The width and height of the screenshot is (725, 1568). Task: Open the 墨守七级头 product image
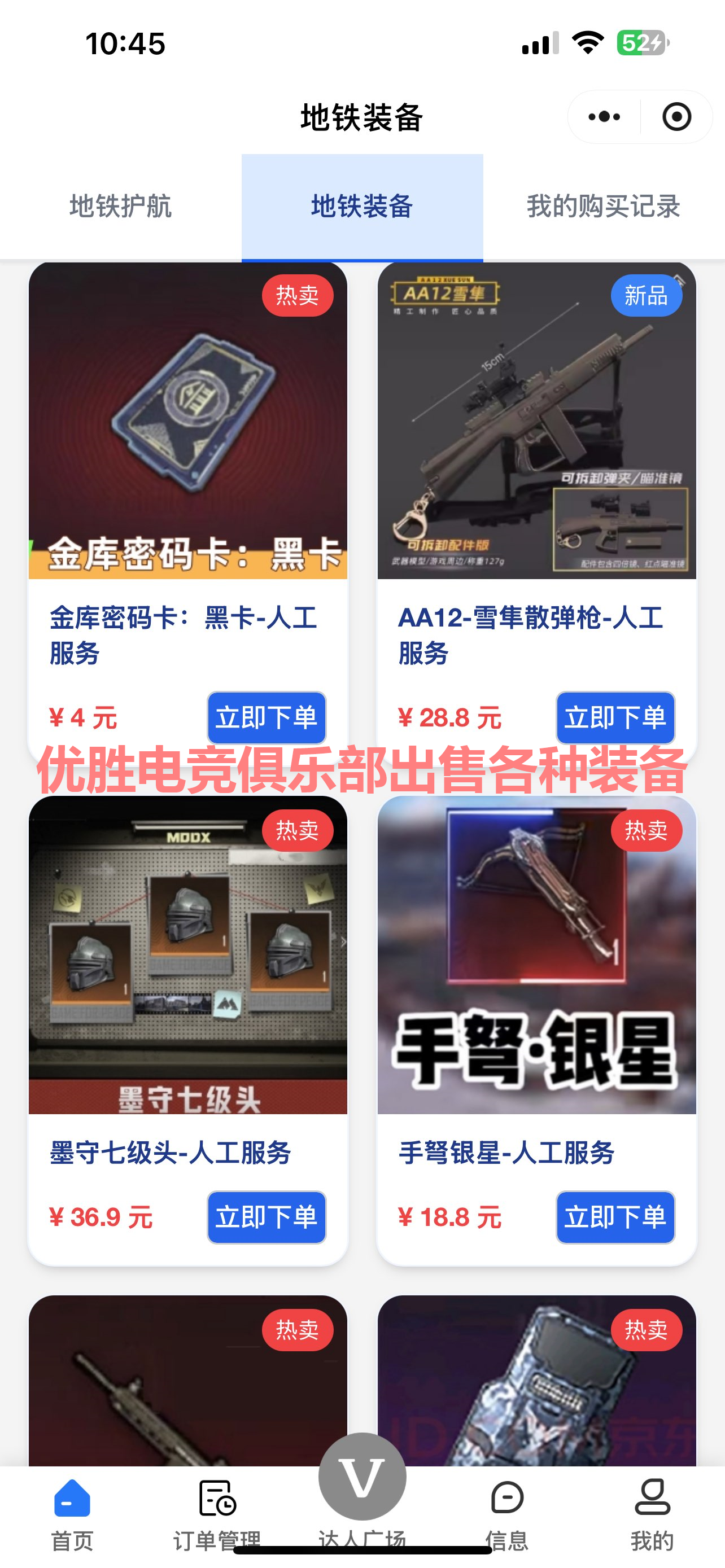click(x=187, y=956)
